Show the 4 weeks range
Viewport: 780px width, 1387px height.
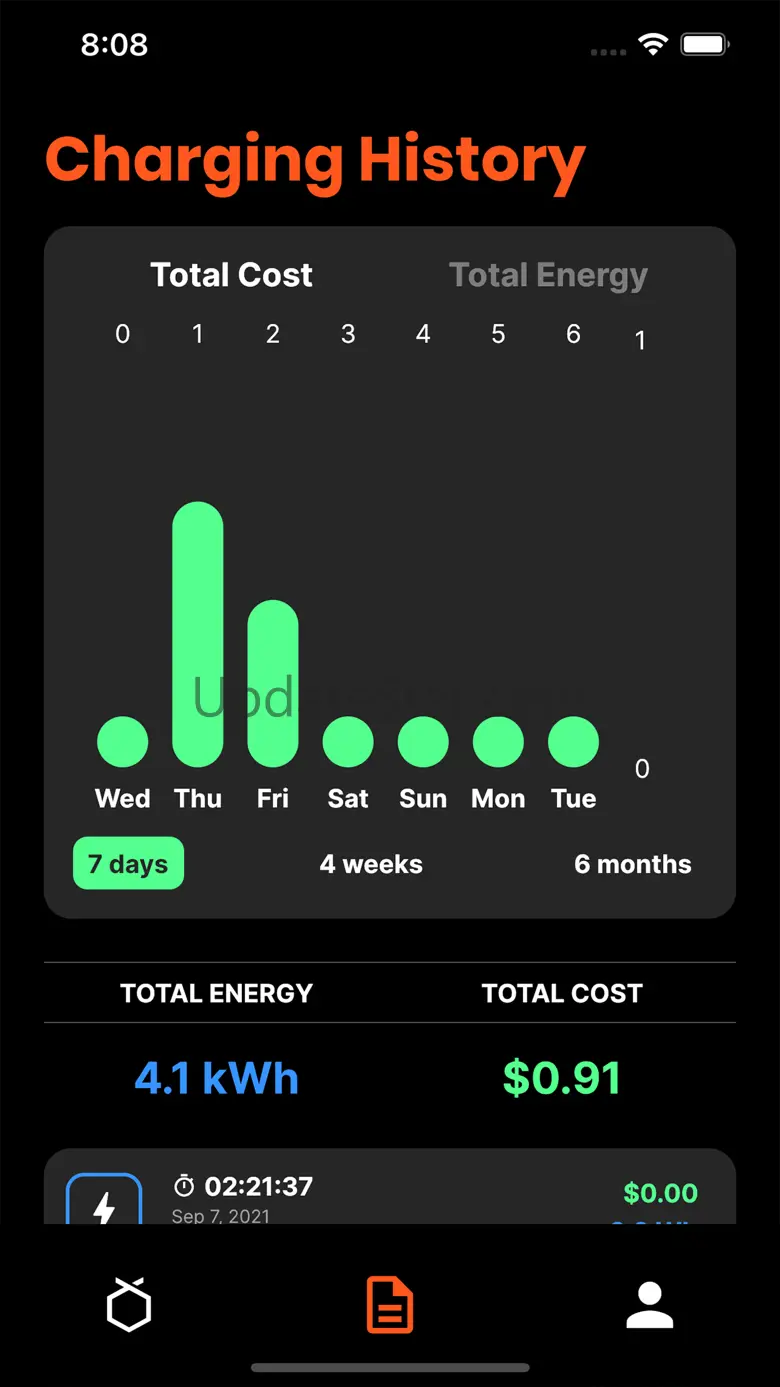tap(371, 864)
